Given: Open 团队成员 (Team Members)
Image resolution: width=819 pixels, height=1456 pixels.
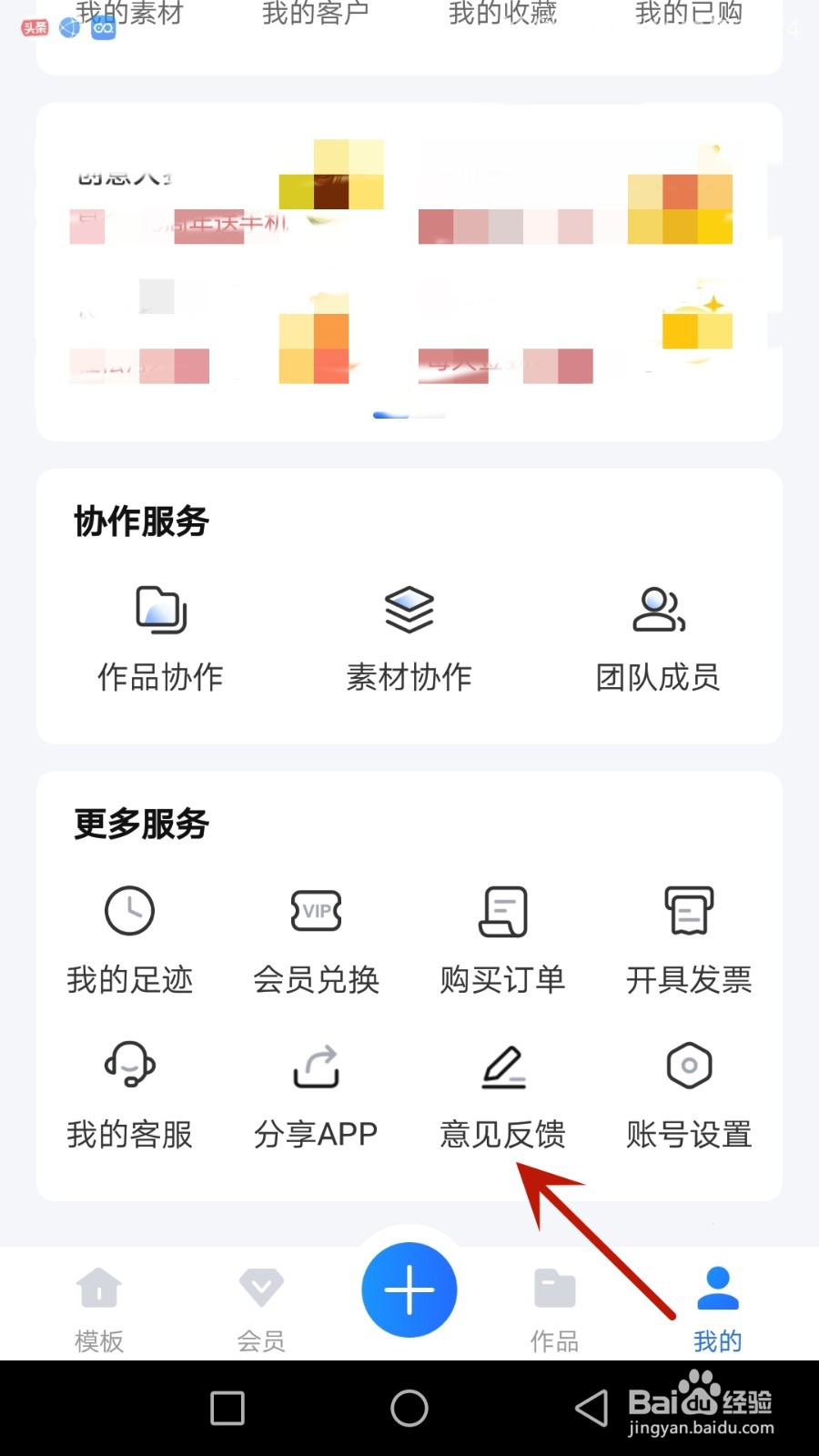Looking at the screenshot, I should (659, 637).
